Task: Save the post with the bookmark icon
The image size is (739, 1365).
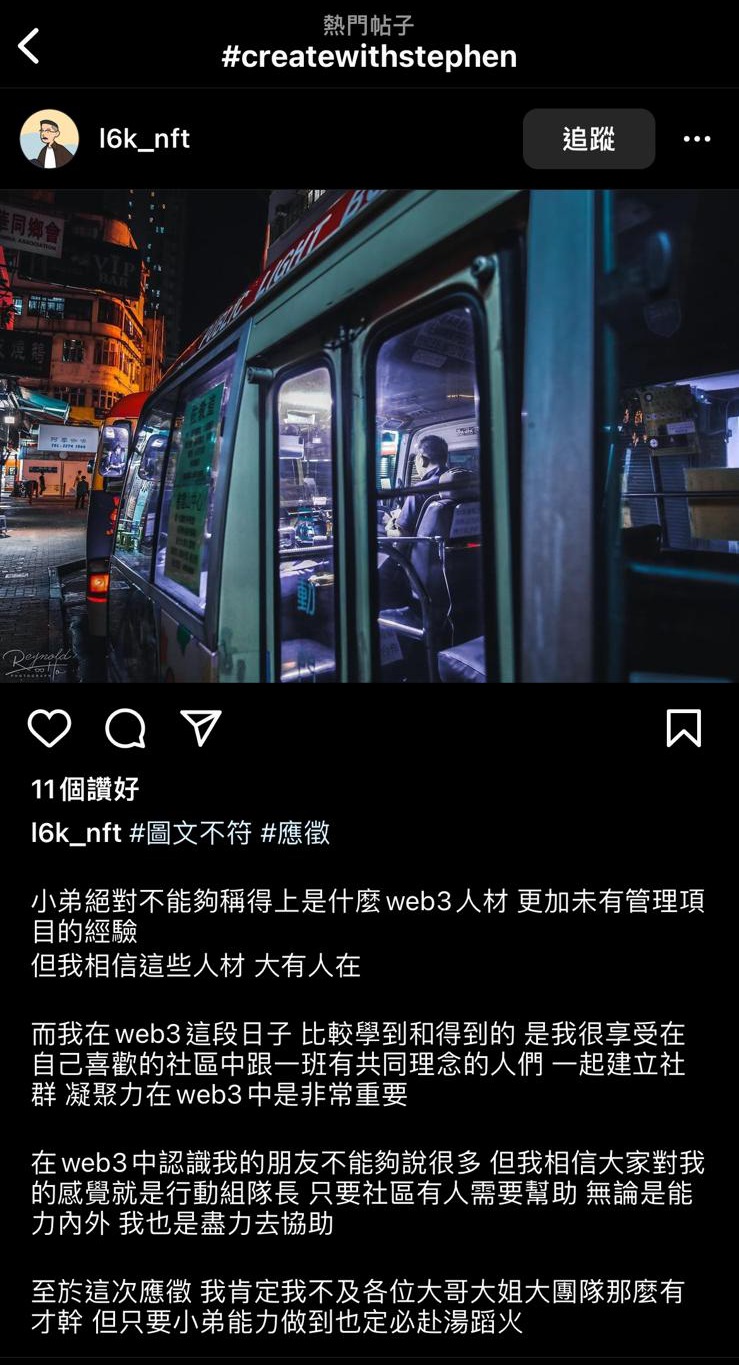Action: click(684, 729)
